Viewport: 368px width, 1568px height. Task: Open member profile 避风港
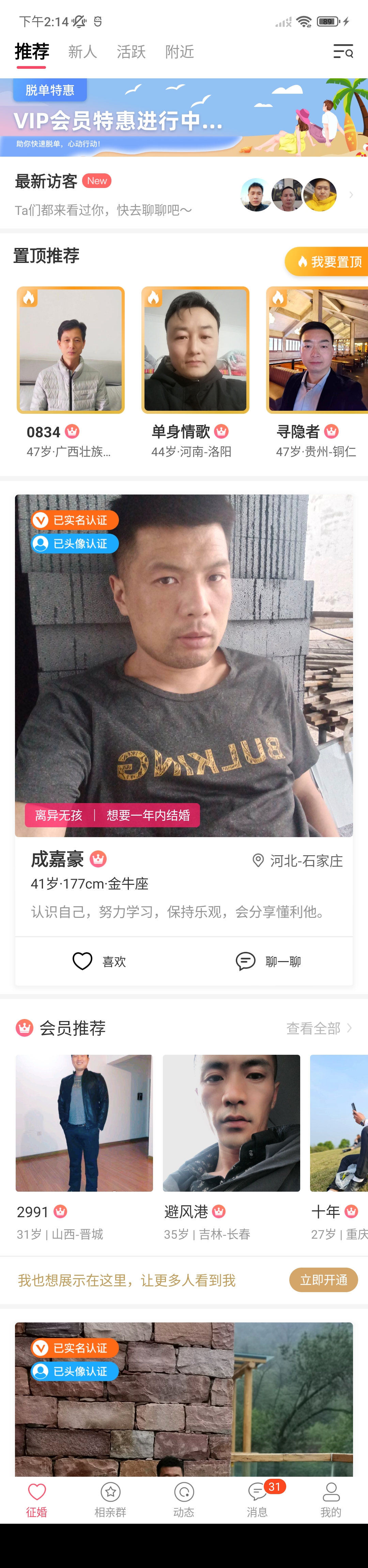[231, 1123]
